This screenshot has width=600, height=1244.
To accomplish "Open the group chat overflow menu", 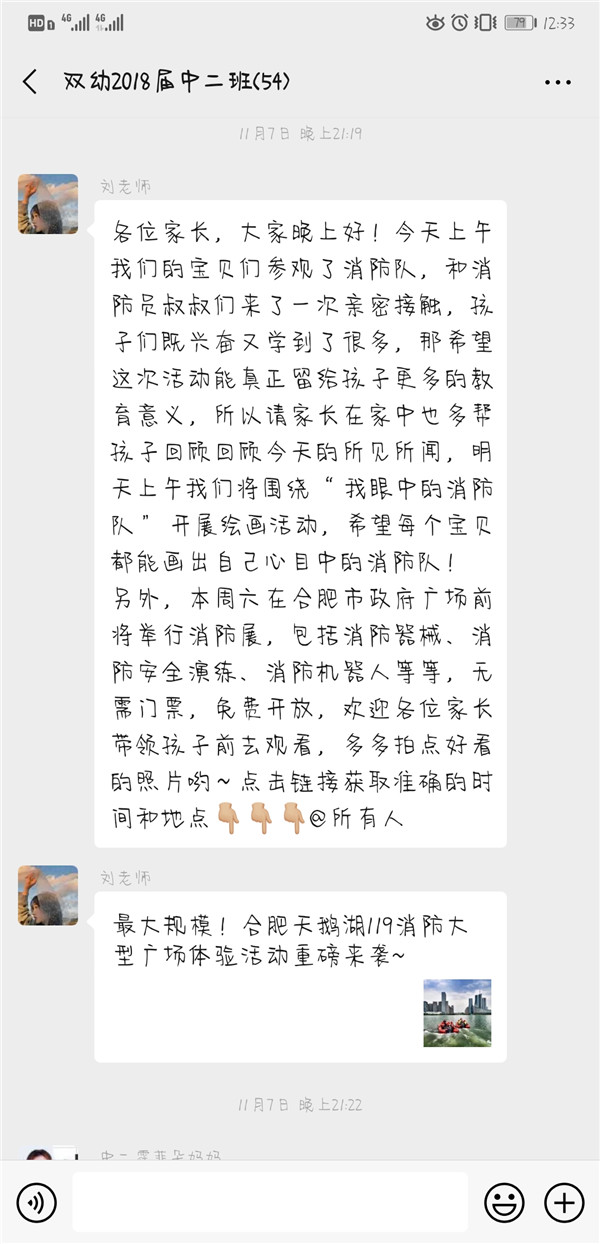I will [558, 82].
